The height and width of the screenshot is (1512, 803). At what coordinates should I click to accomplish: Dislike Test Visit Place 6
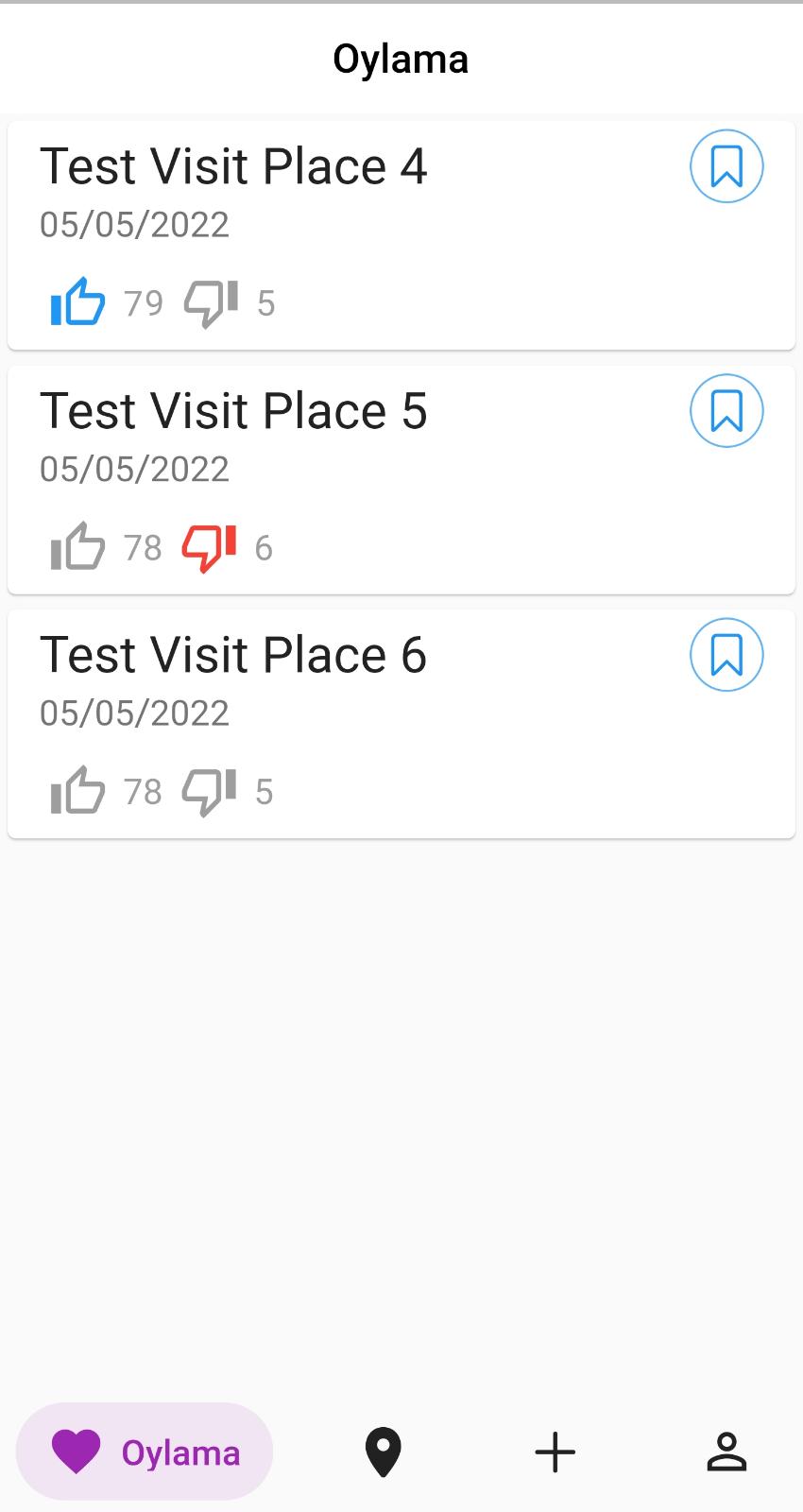(210, 791)
